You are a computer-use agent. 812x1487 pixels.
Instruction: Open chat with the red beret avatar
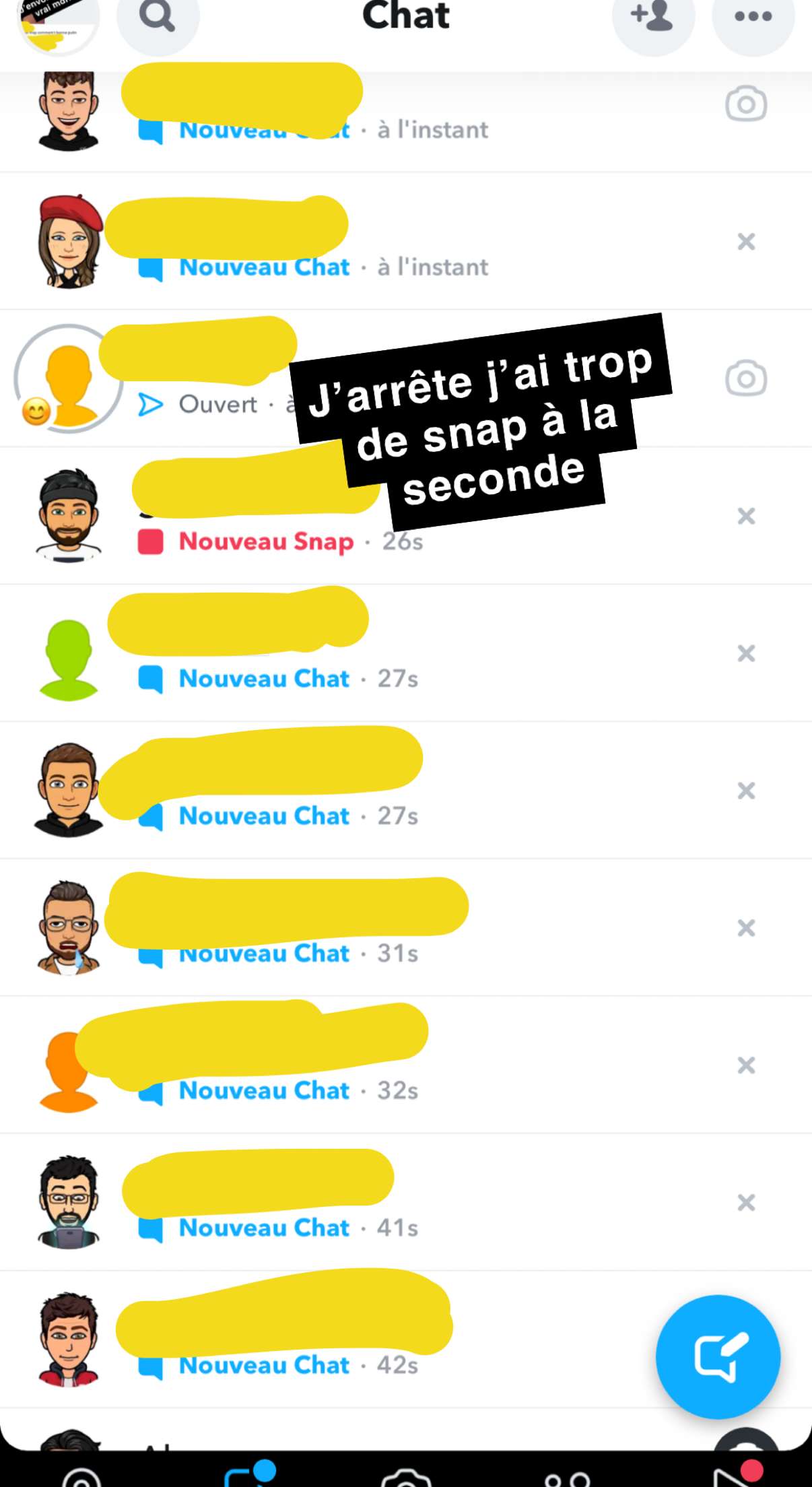pyautogui.click(x=405, y=241)
